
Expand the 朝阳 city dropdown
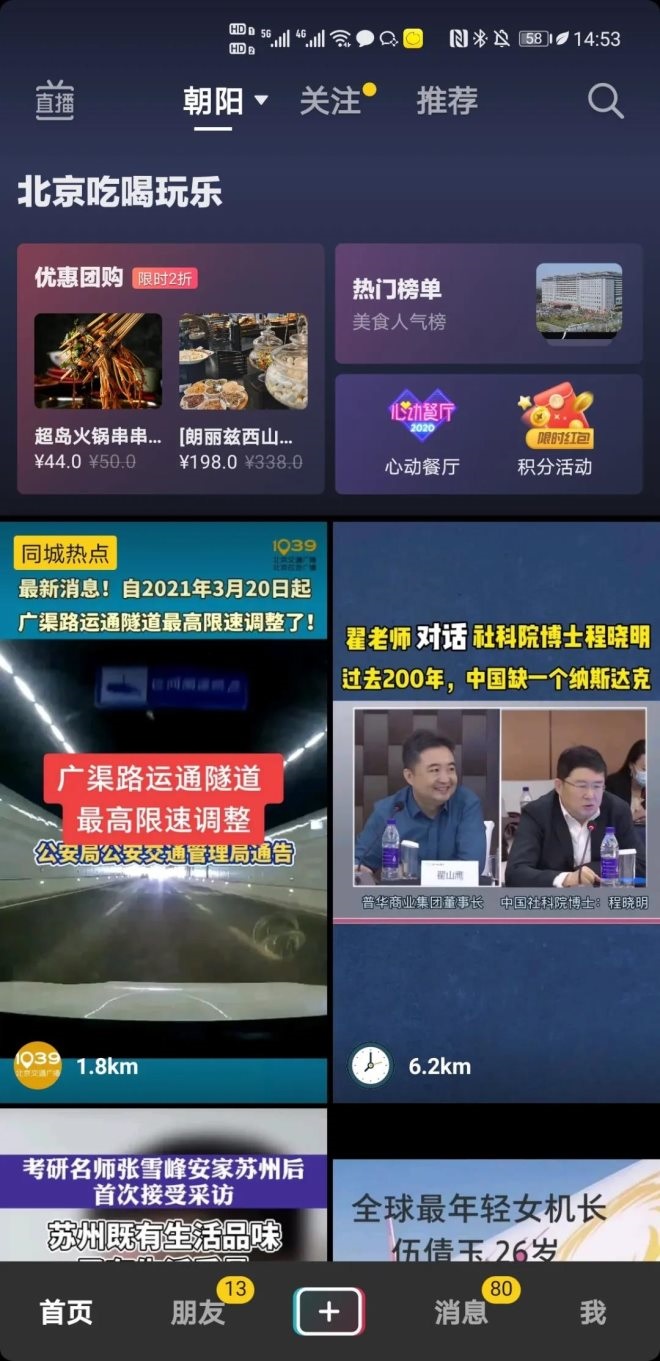pos(226,101)
